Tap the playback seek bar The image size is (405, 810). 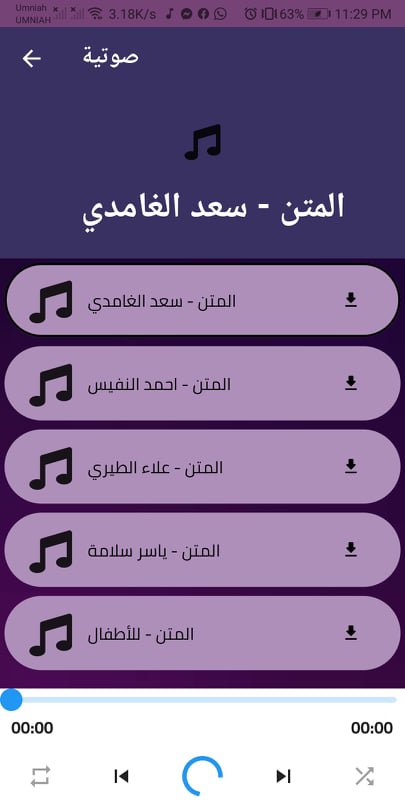(x=202, y=700)
